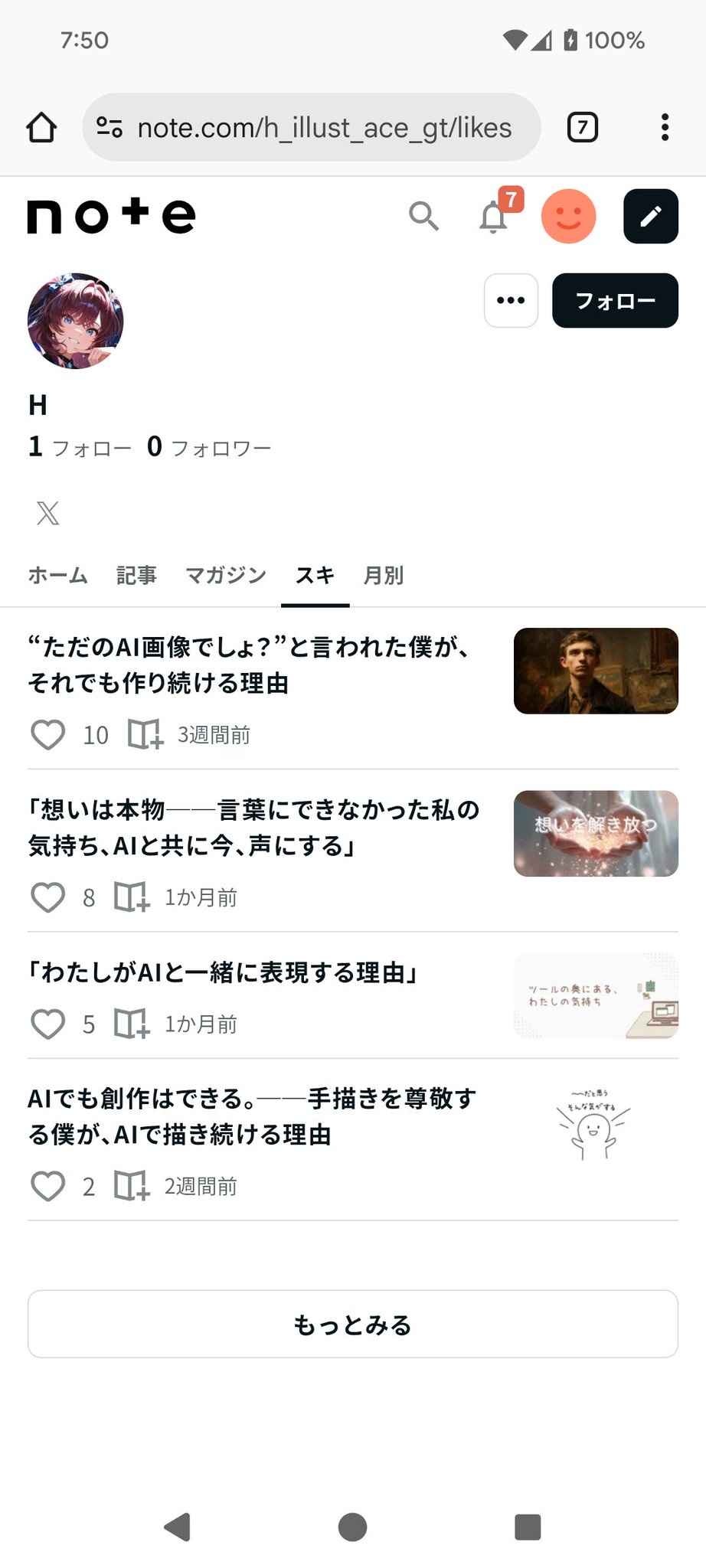Create a new post with pencil button
This screenshot has height=1568, width=706.
(651, 217)
